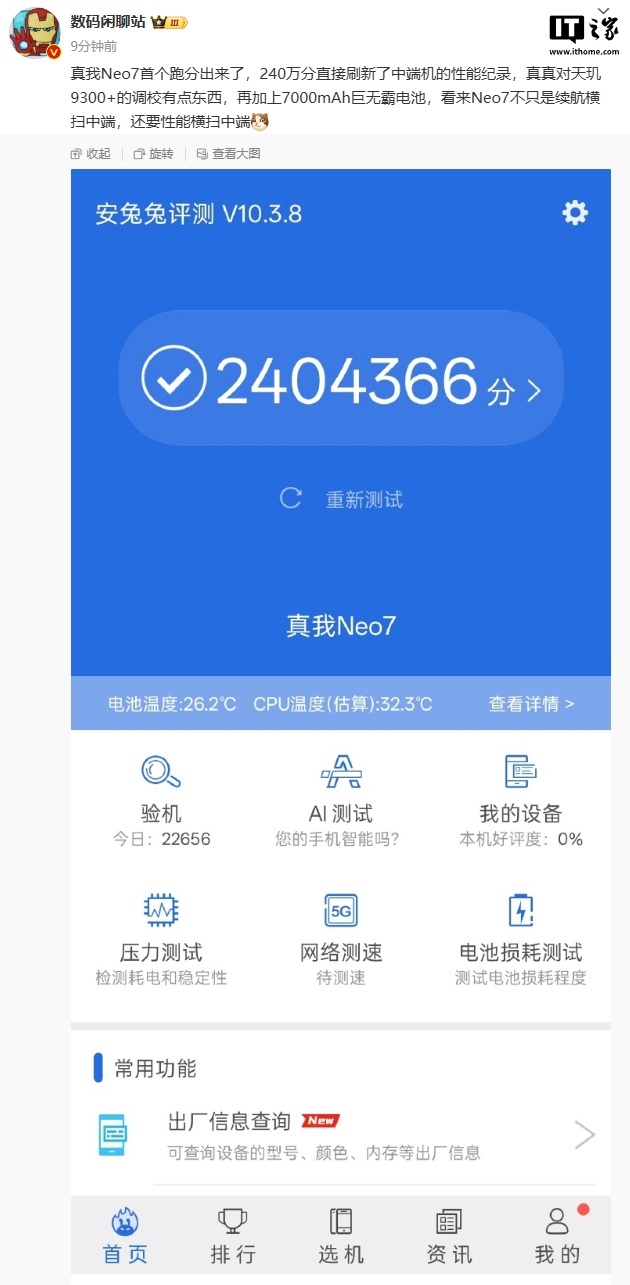Rotate the picture using 旋转
Viewport: 630px width, 1285px height.
coord(153,154)
